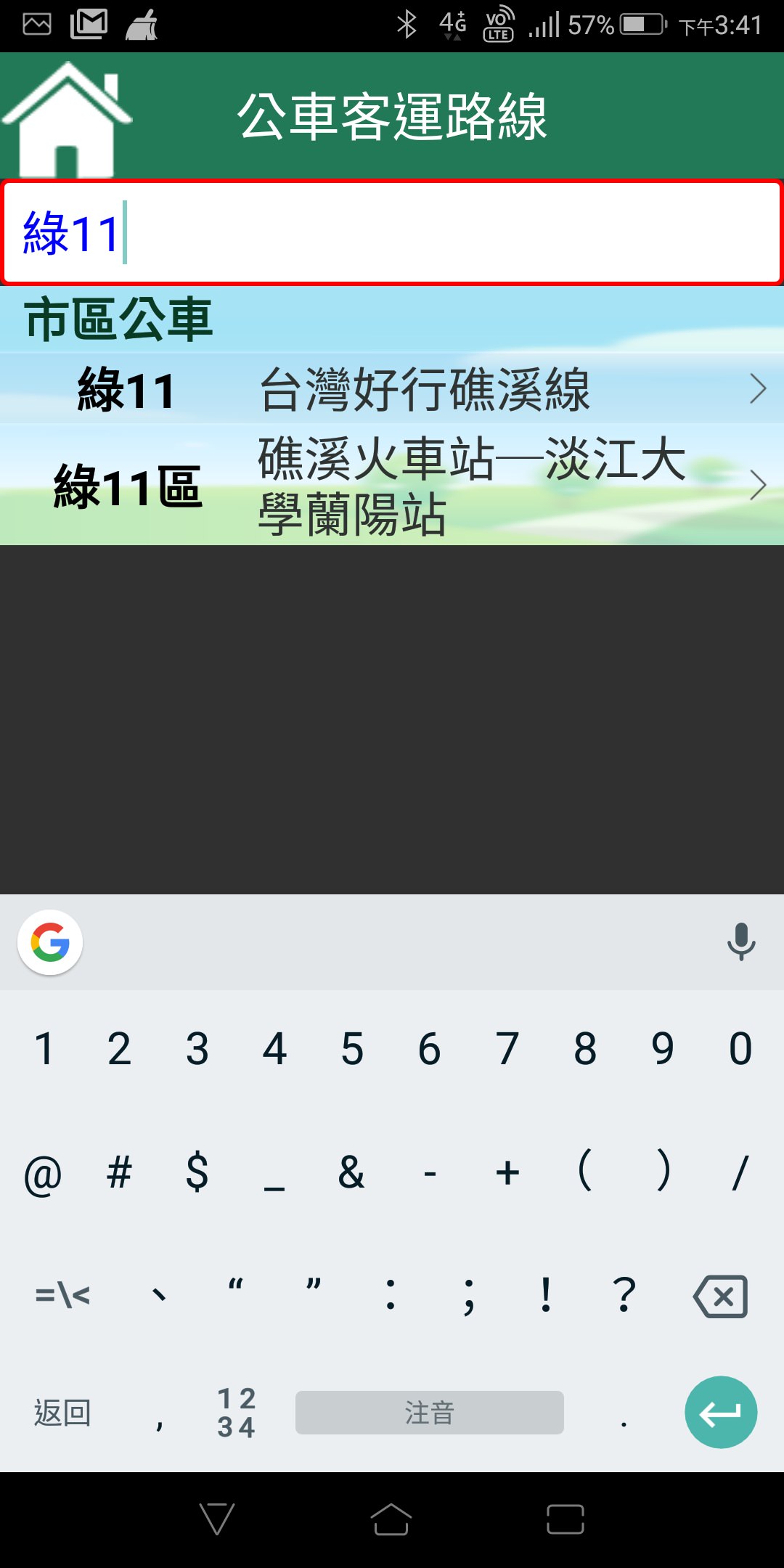Screen dimensions: 784x1568
Task: Open route 綠11 台灣好行礁溪線
Action: (x=392, y=389)
